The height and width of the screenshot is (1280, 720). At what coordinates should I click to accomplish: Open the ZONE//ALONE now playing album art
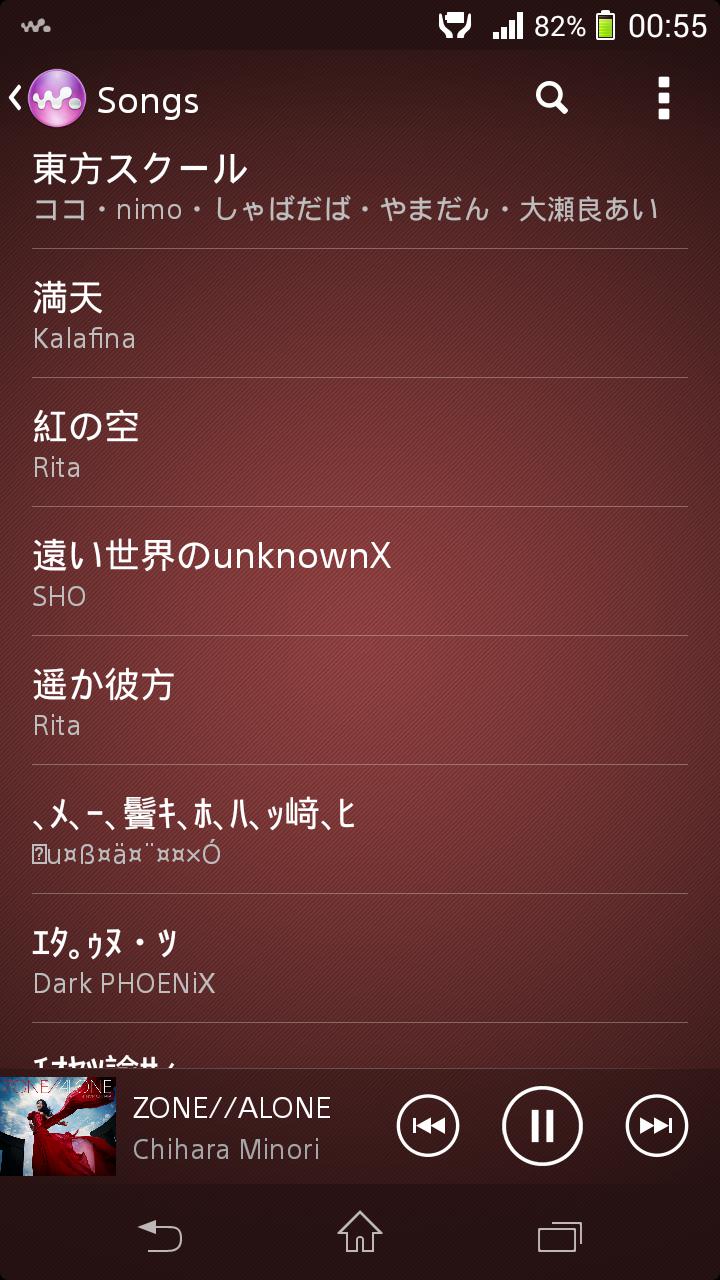tap(58, 1126)
